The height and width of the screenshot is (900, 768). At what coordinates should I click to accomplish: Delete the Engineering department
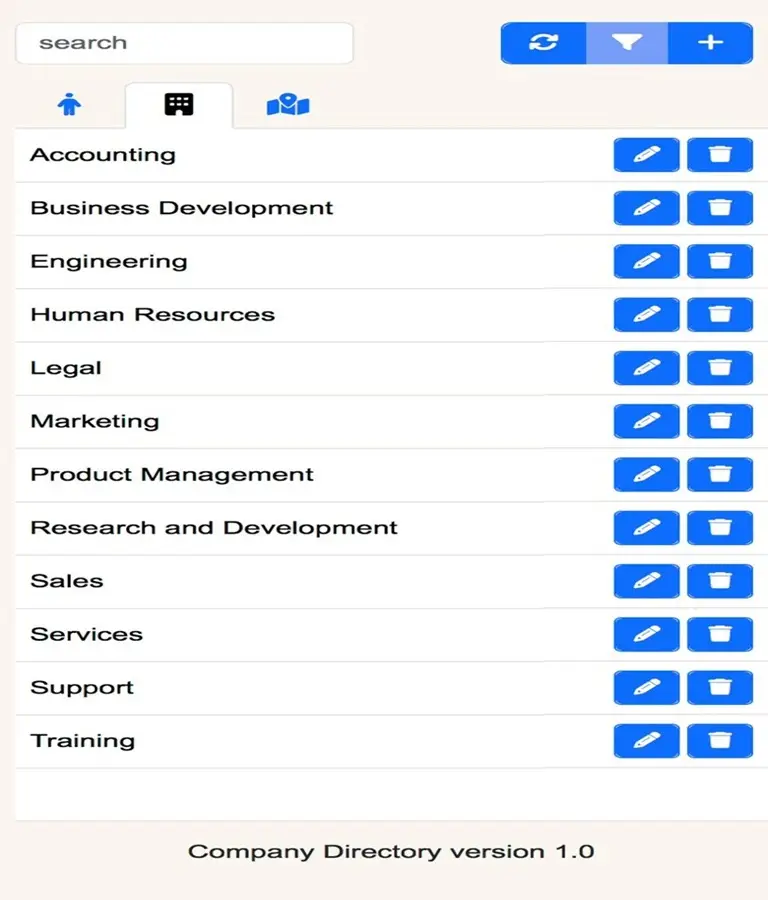tap(720, 261)
